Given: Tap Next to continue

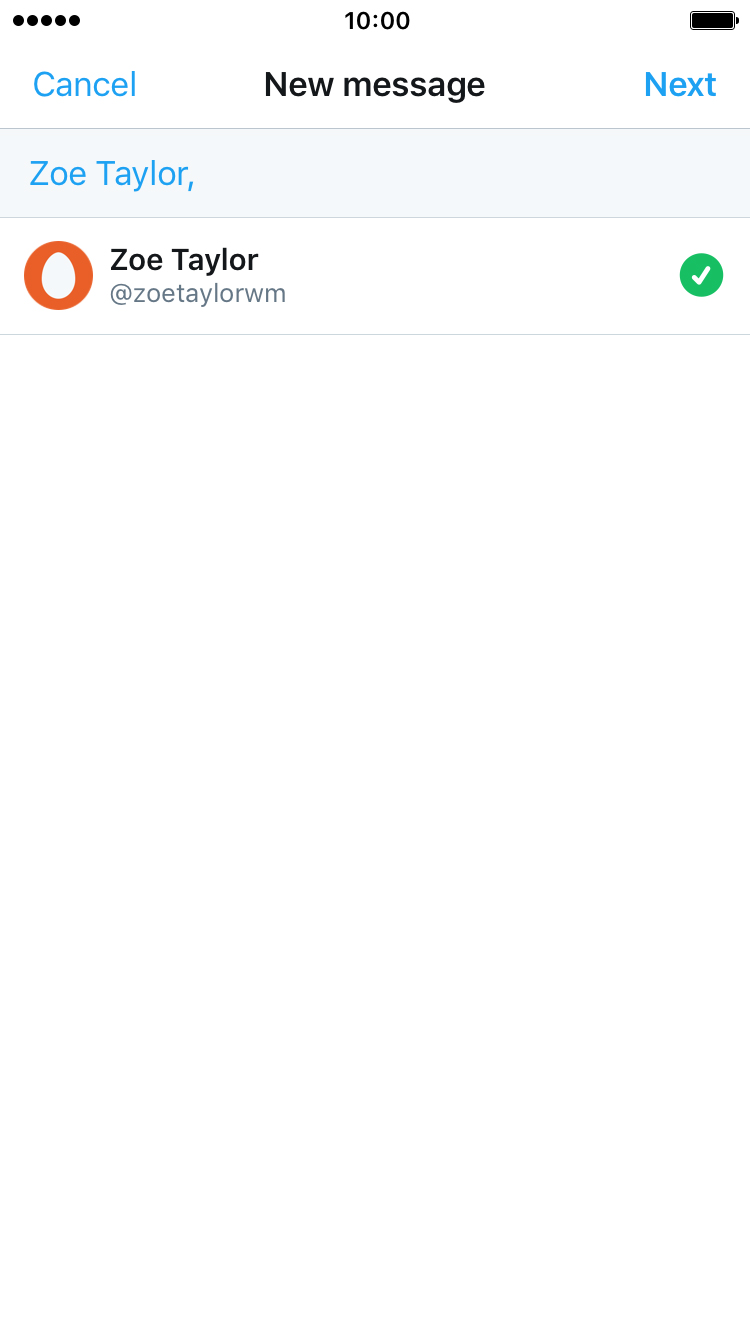Looking at the screenshot, I should point(680,84).
